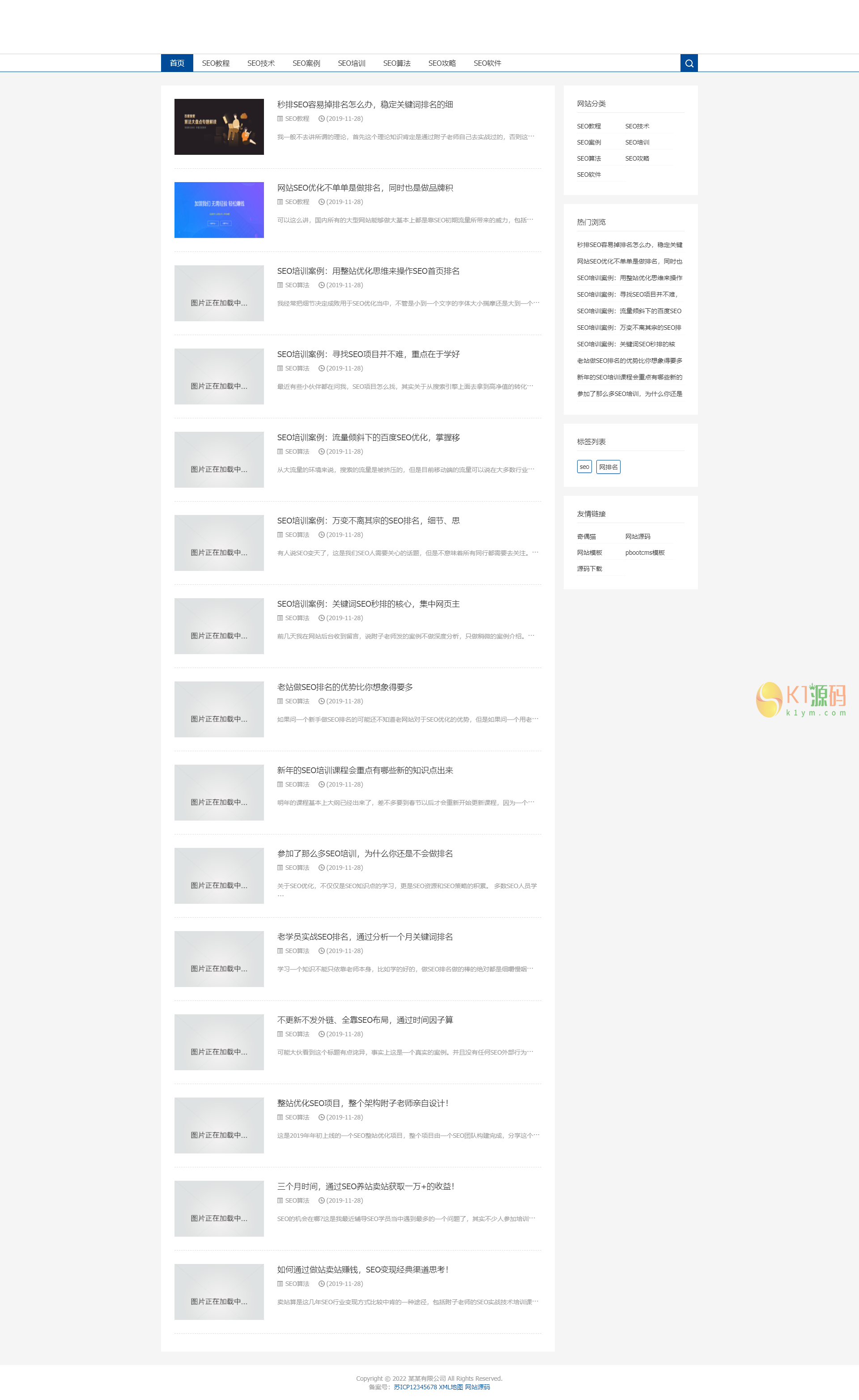
Task: Switch to the SEO技术 nav tab
Action: (x=261, y=63)
